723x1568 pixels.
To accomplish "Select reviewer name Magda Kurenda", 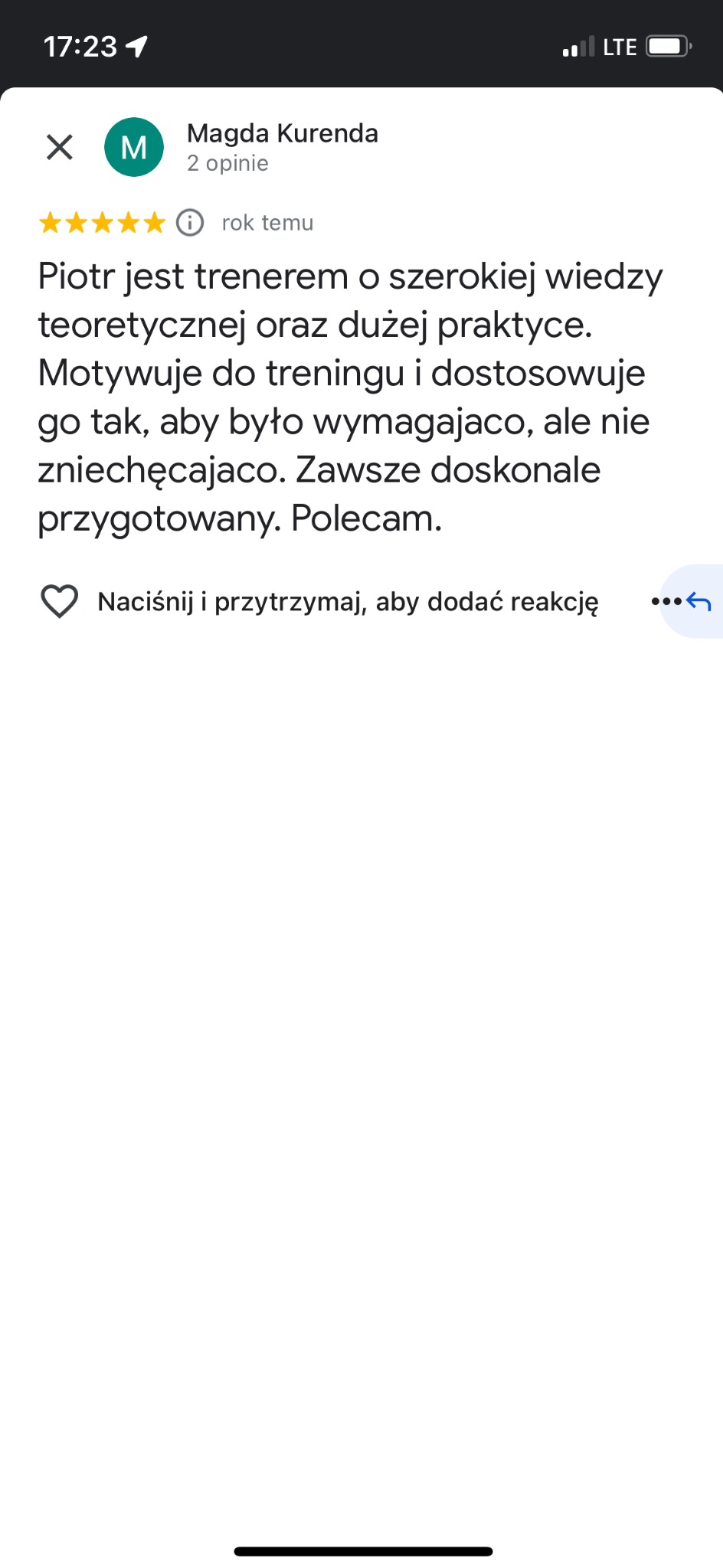I will tap(283, 133).
